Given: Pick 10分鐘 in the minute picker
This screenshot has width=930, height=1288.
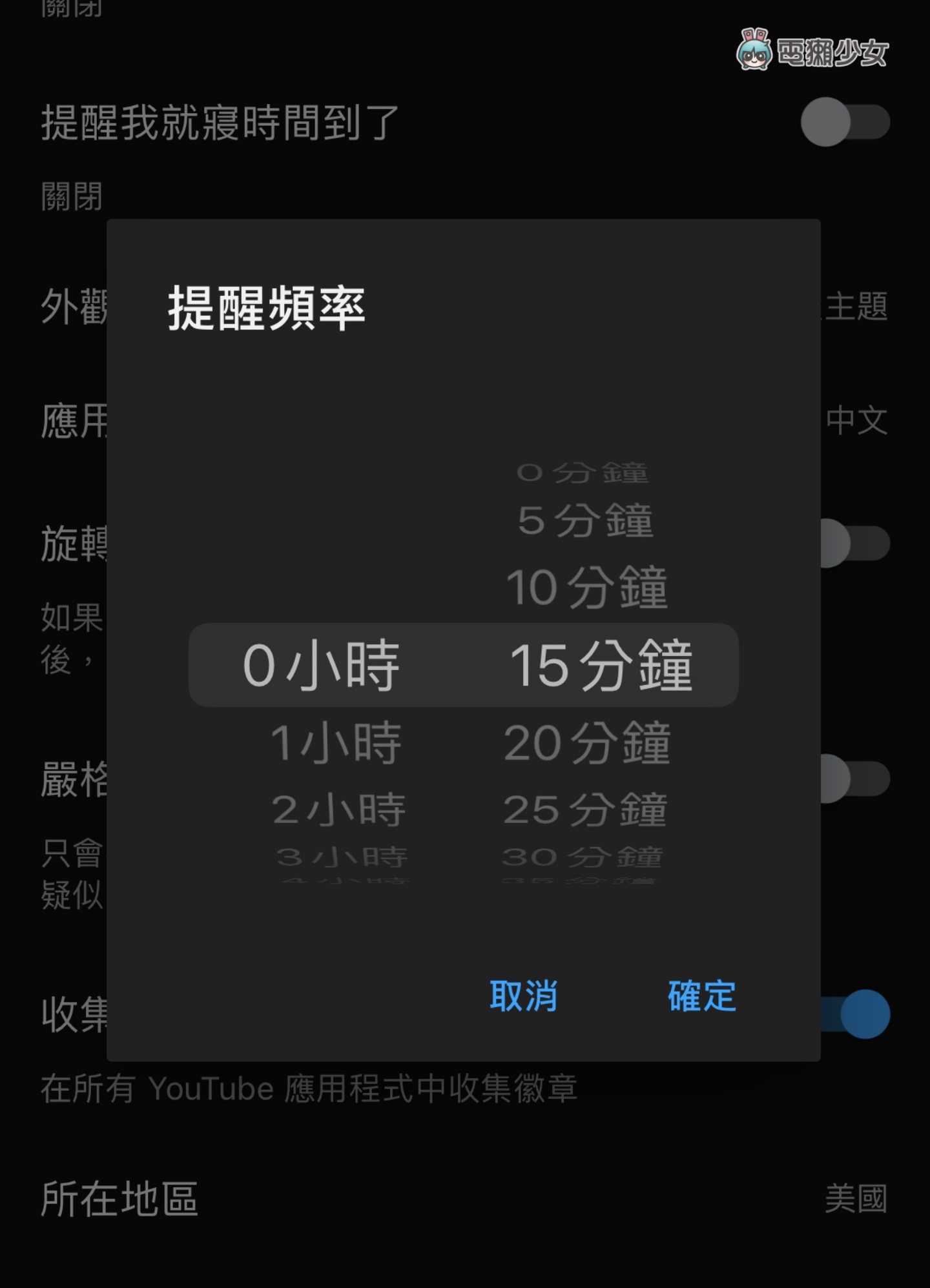Looking at the screenshot, I should (586, 587).
